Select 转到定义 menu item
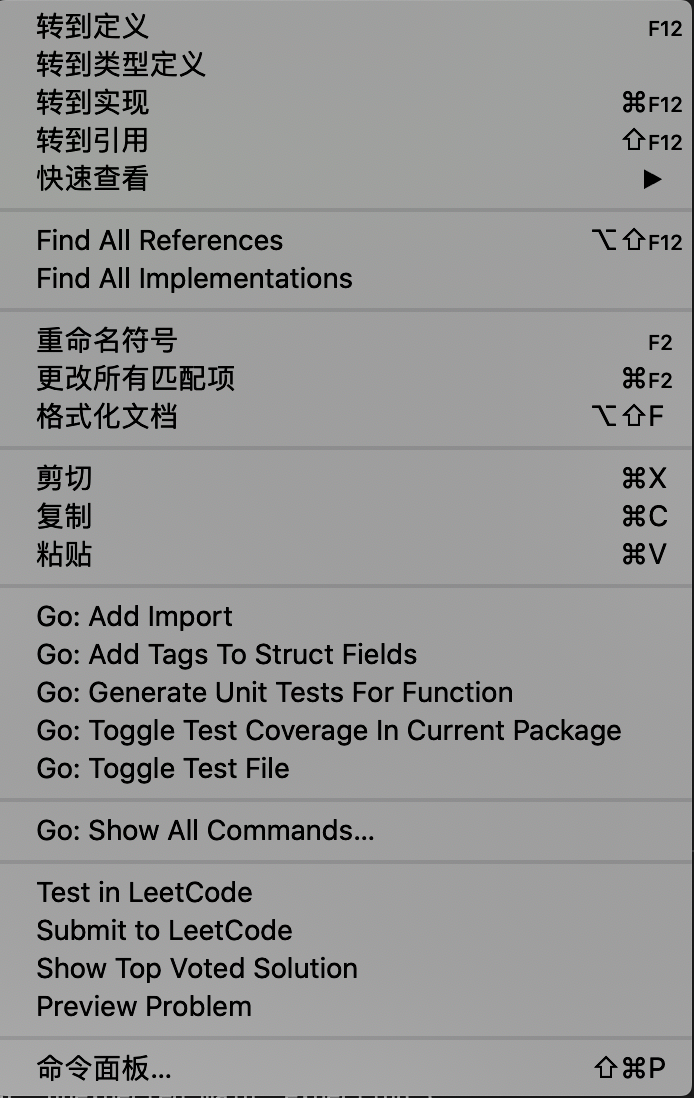The height and width of the screenshot is (1098, 694). click(x=93, y=27)
